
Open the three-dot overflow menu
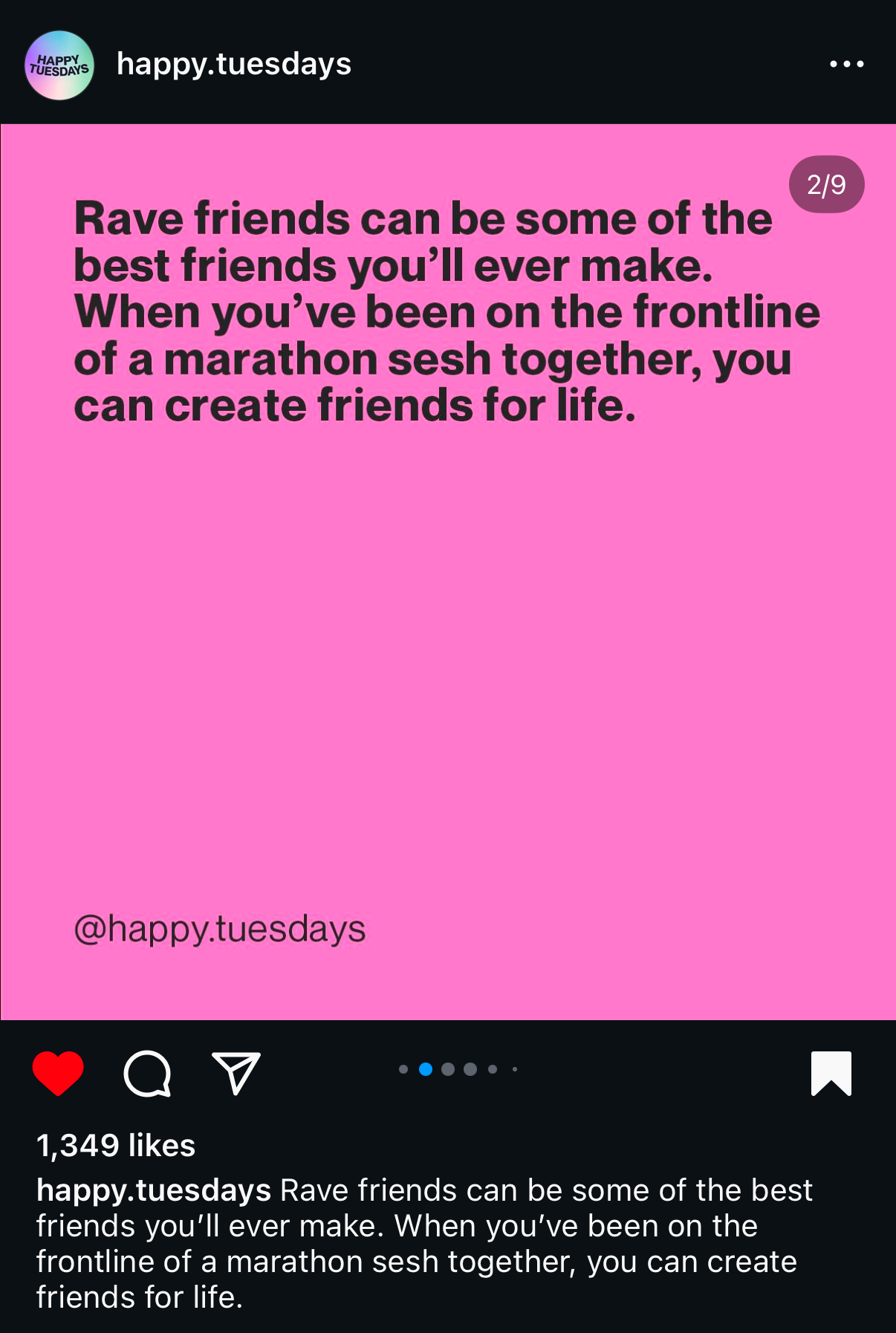[x=846, y=65]
